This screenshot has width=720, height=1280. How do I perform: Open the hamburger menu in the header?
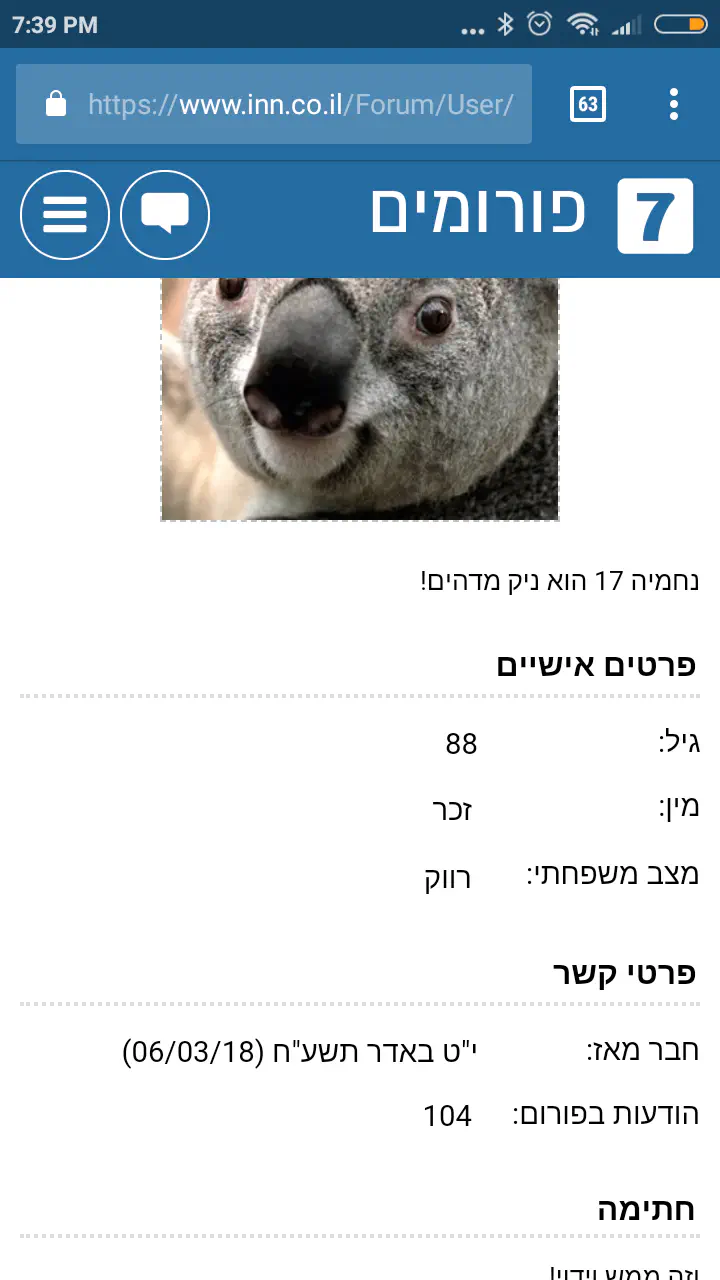[x=65, y=215]
